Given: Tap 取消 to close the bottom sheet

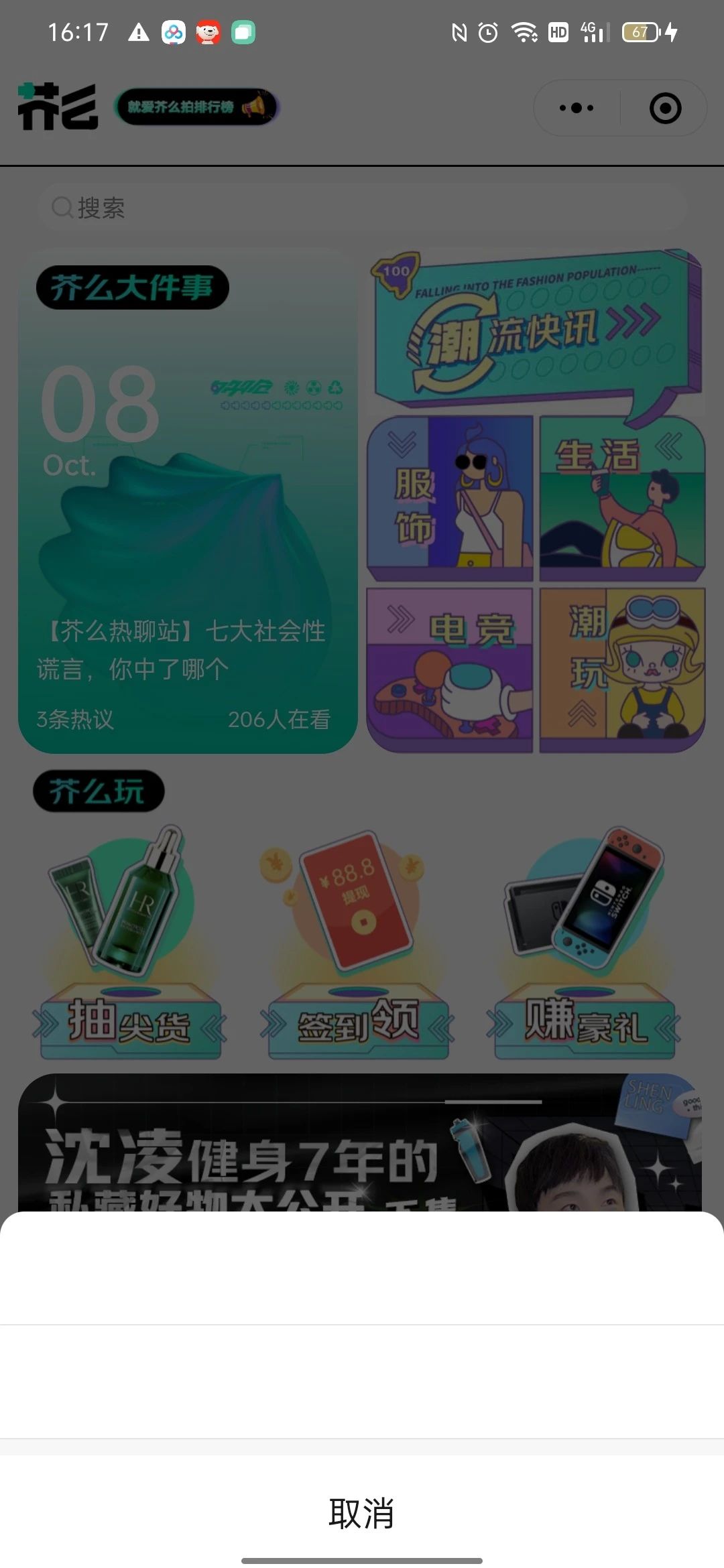Looking at the screenshot, I should pos(361,1512).
